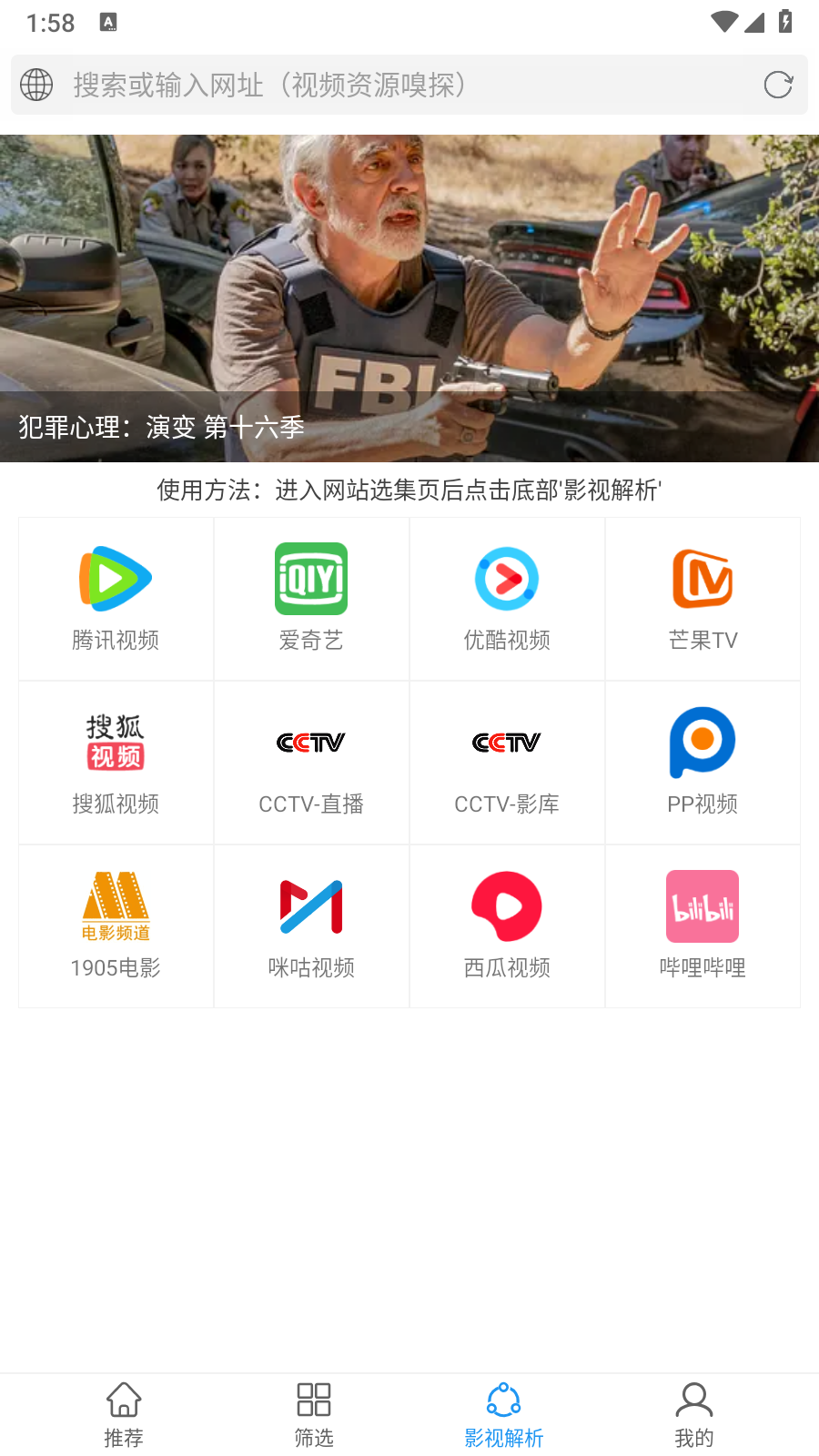Open 搜狐视频 site
The height and width of the screenshot is (1456, 819).
pos(116,763)
